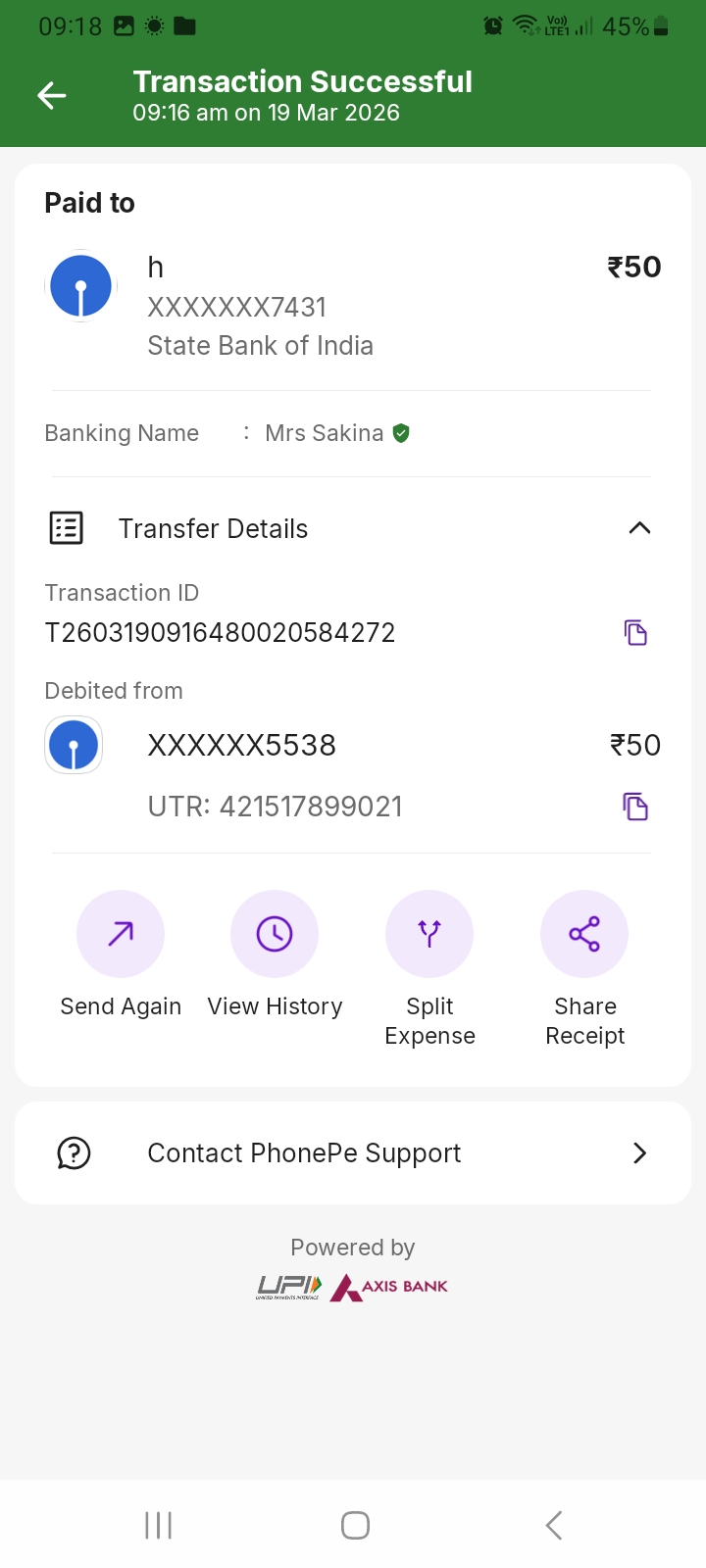Select Split Expense
The width and height of the screenshot is (706, 1568).
tap(429, 934)
